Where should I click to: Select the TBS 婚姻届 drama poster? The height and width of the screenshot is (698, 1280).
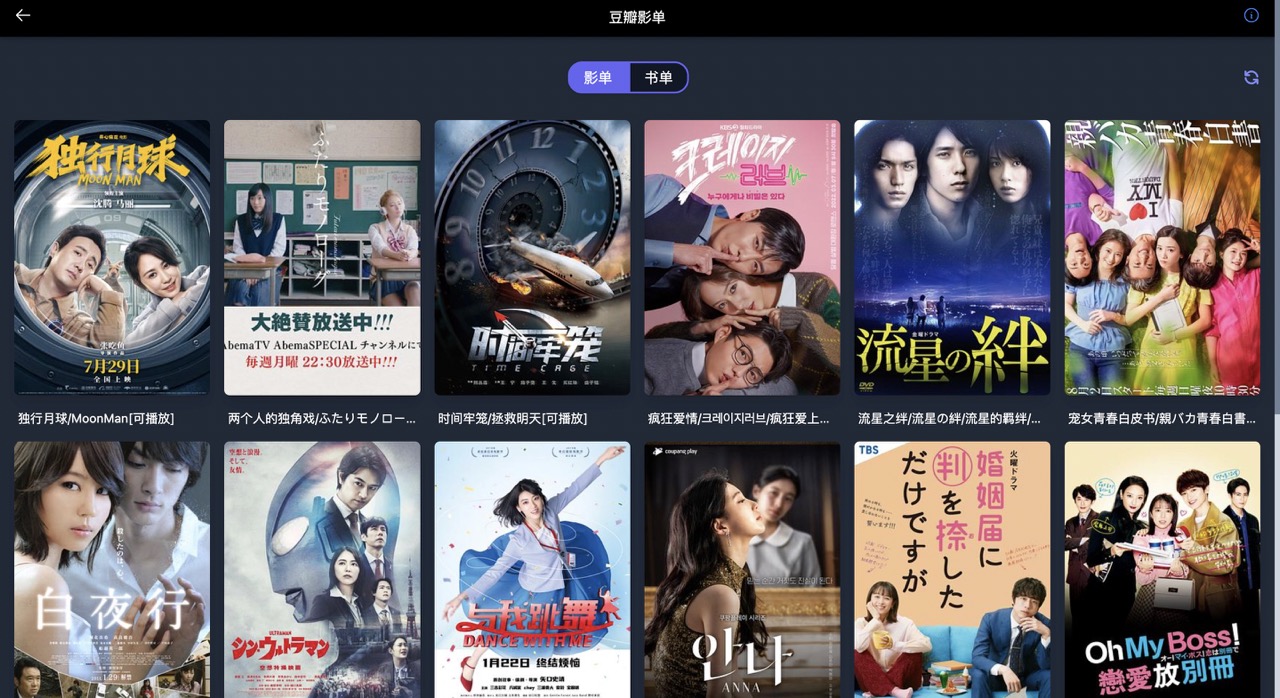point(952,570)
